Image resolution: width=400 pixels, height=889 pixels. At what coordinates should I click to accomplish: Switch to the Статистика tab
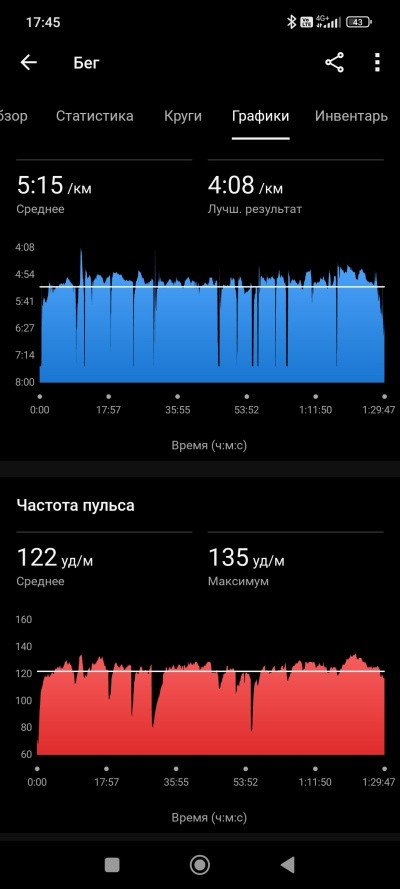pyautogui.click(x=95, y=116)
